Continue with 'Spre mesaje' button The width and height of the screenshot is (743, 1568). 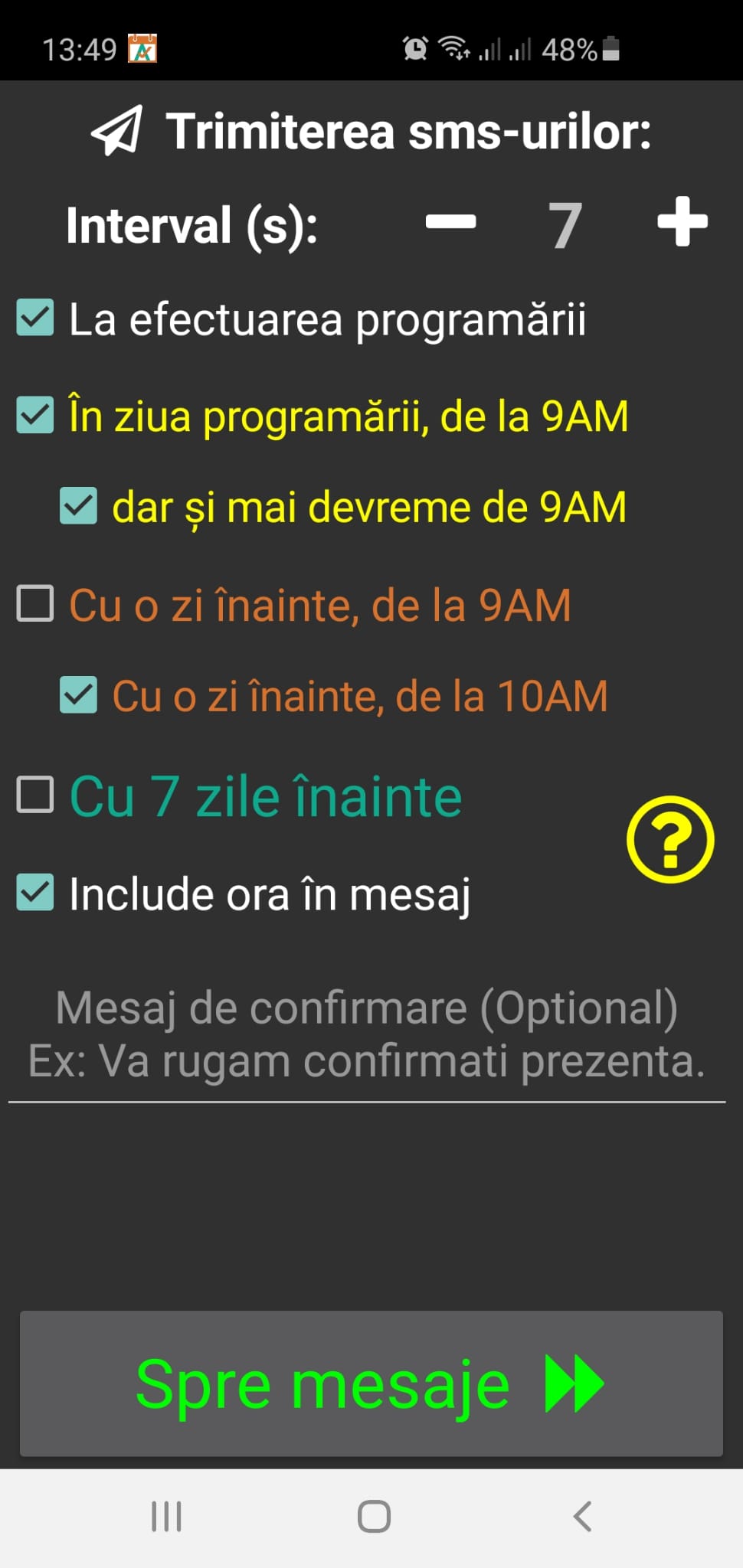coord(371,1383)
